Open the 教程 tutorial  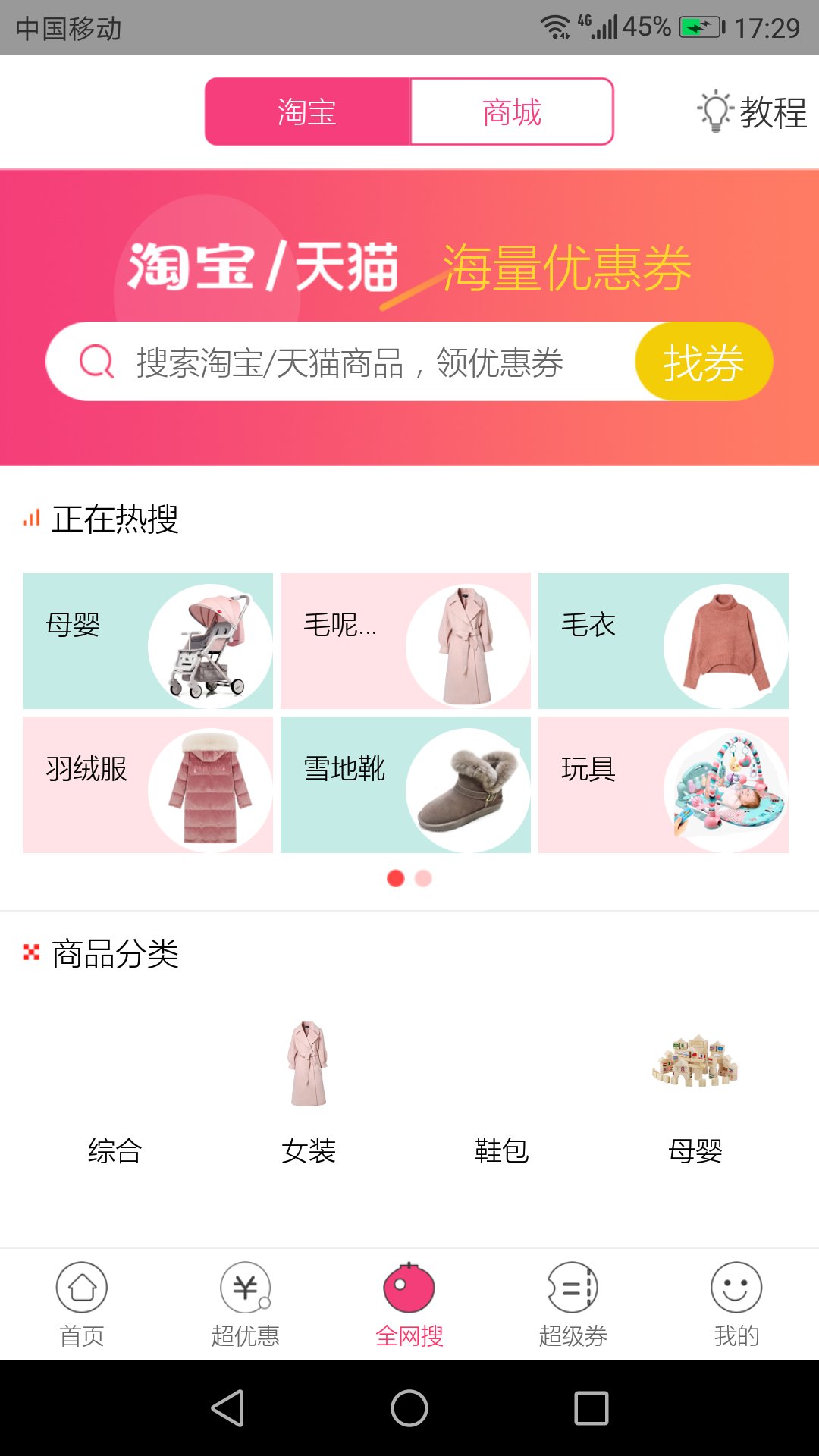[752, 112]
